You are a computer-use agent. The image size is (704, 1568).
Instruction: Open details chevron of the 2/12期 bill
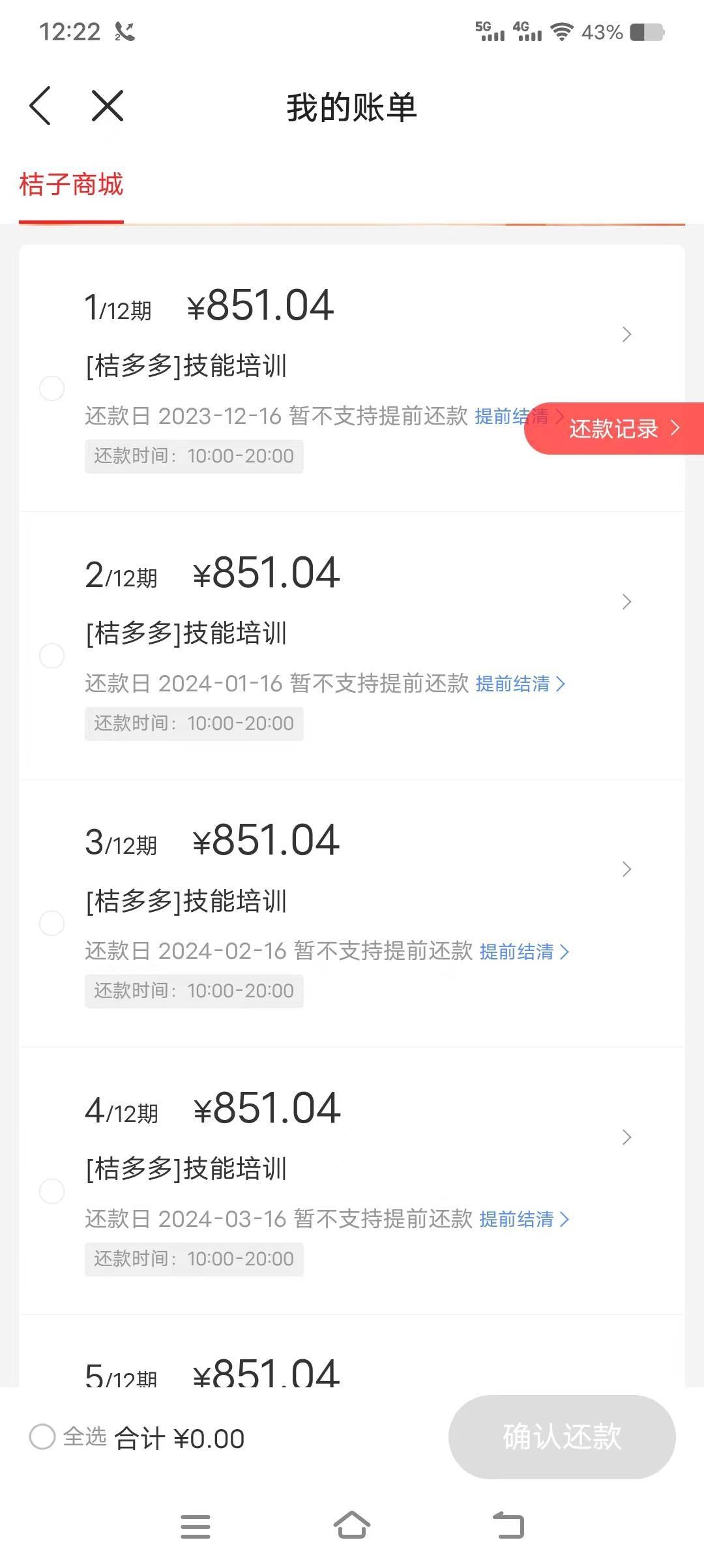(626, 602)
